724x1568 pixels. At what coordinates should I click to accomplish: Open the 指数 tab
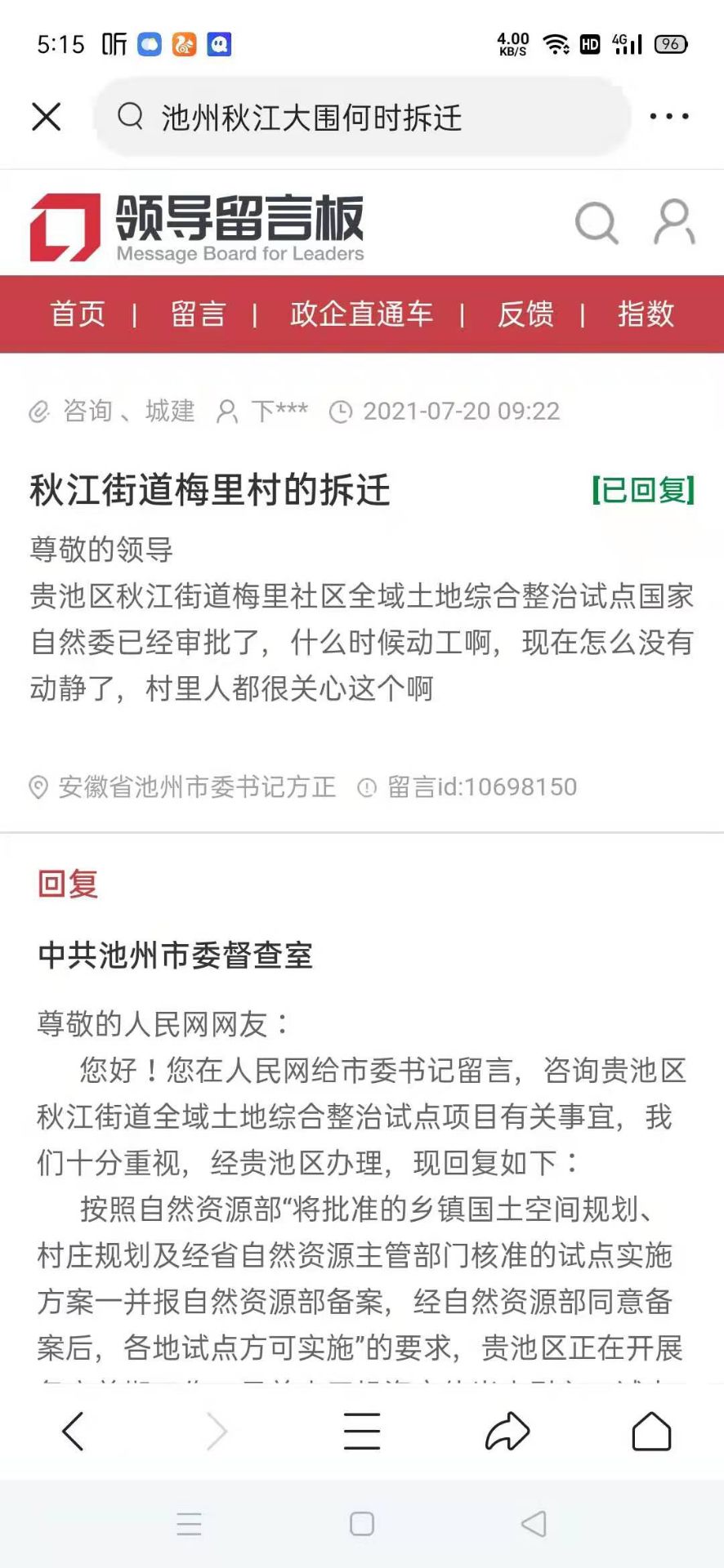click(x=646, y=314)
